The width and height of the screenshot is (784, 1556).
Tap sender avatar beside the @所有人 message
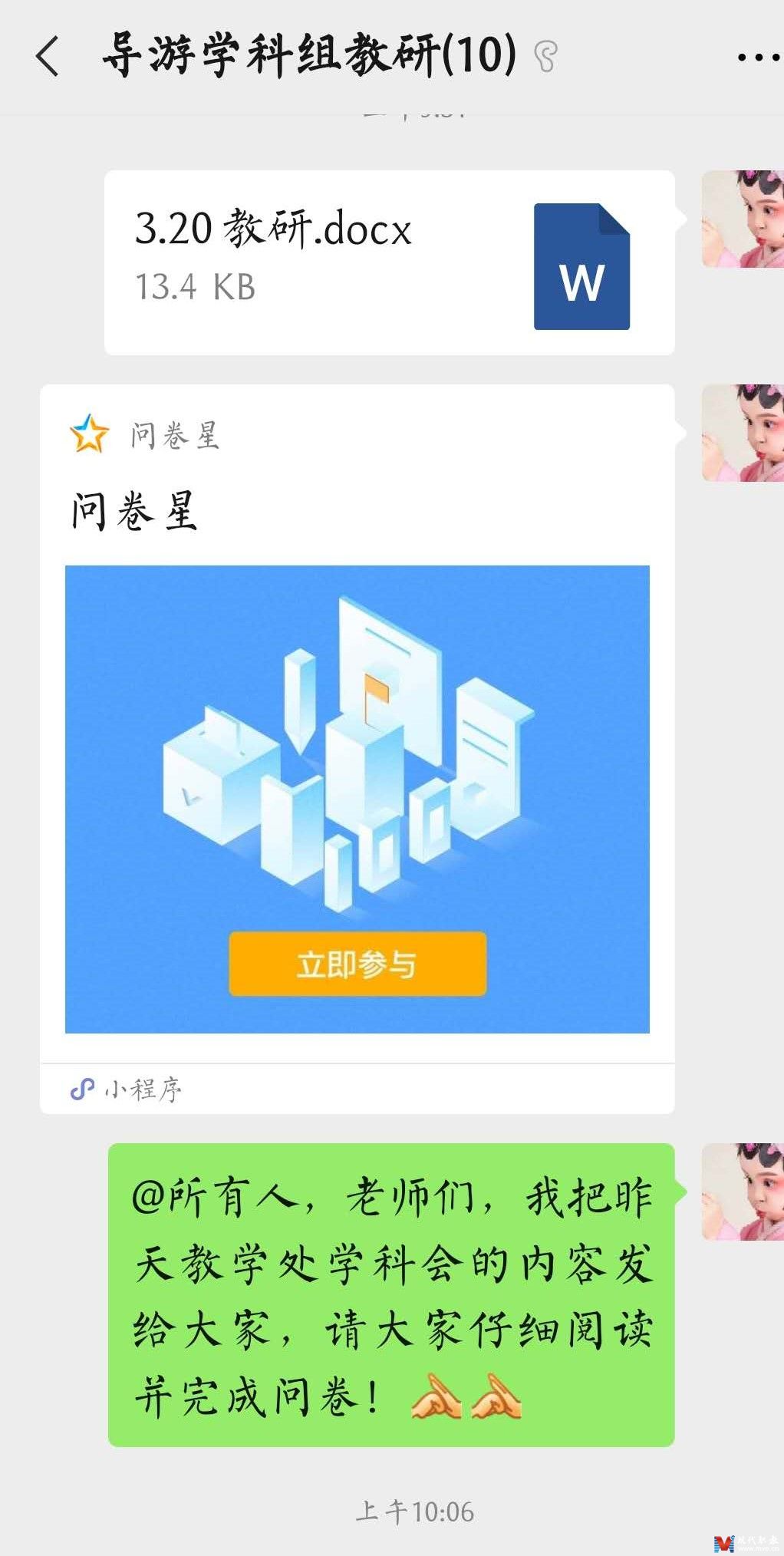point(742,1192)
